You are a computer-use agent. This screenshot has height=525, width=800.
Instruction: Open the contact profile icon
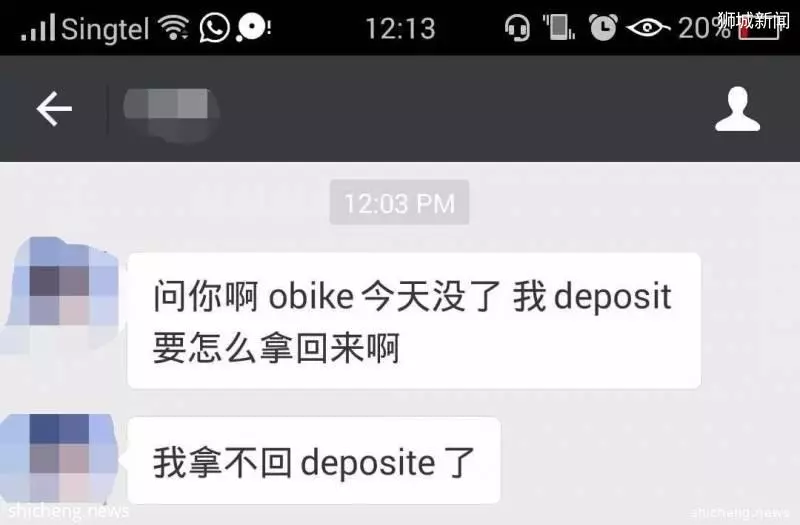tap(737, 109)
